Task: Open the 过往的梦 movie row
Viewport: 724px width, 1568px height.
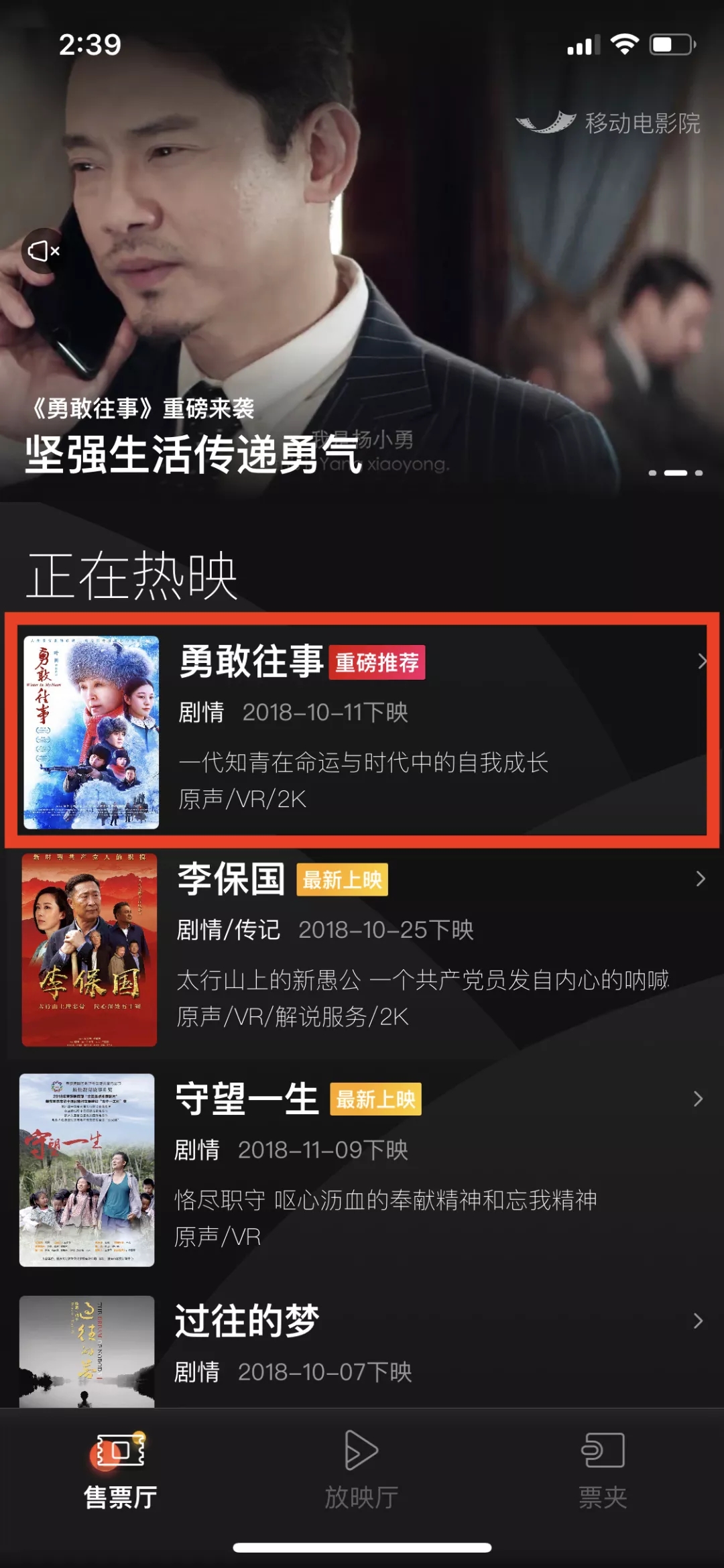Action: [x=362, y=1347]
